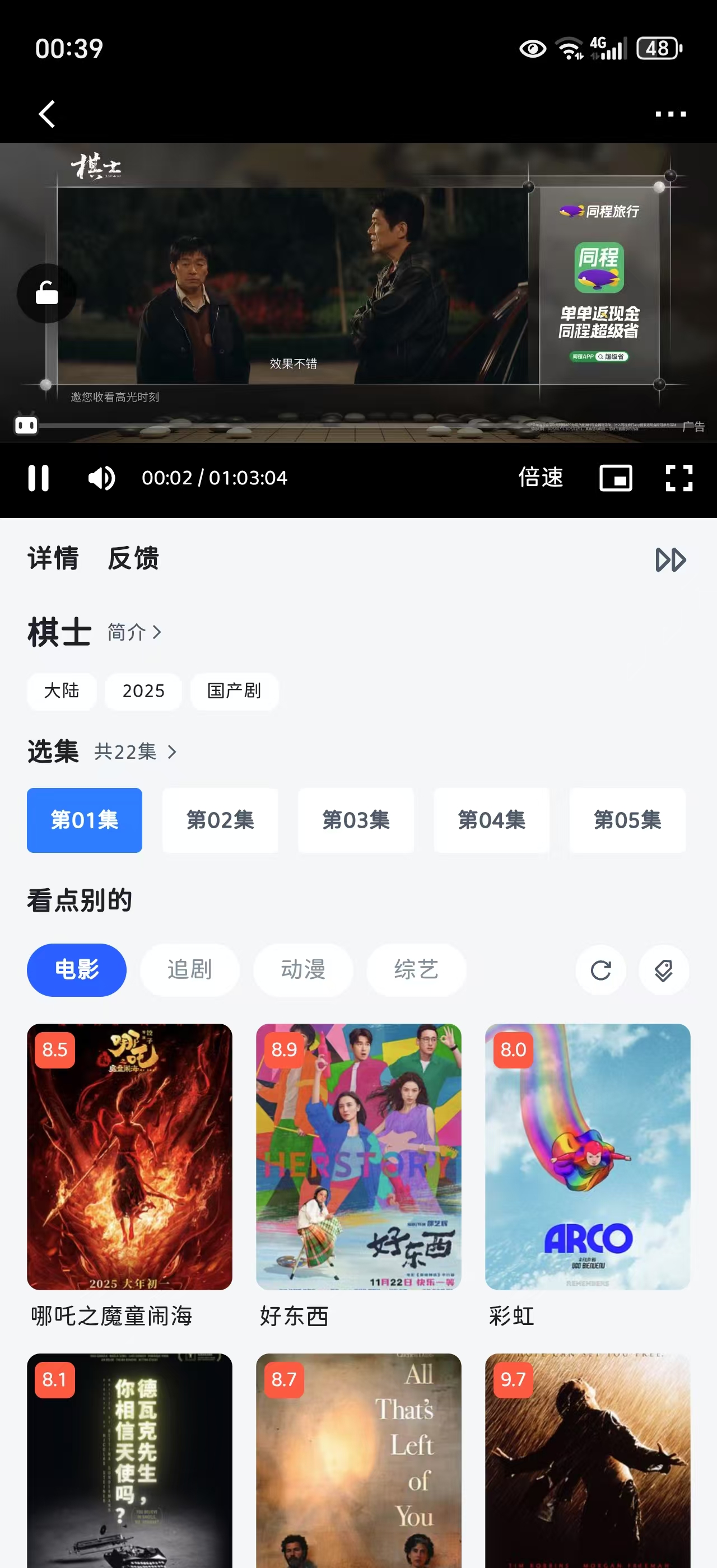Screen dimensions: 717x1568
Task: Tap the lock icon on the player
Action: coord(46,293)
